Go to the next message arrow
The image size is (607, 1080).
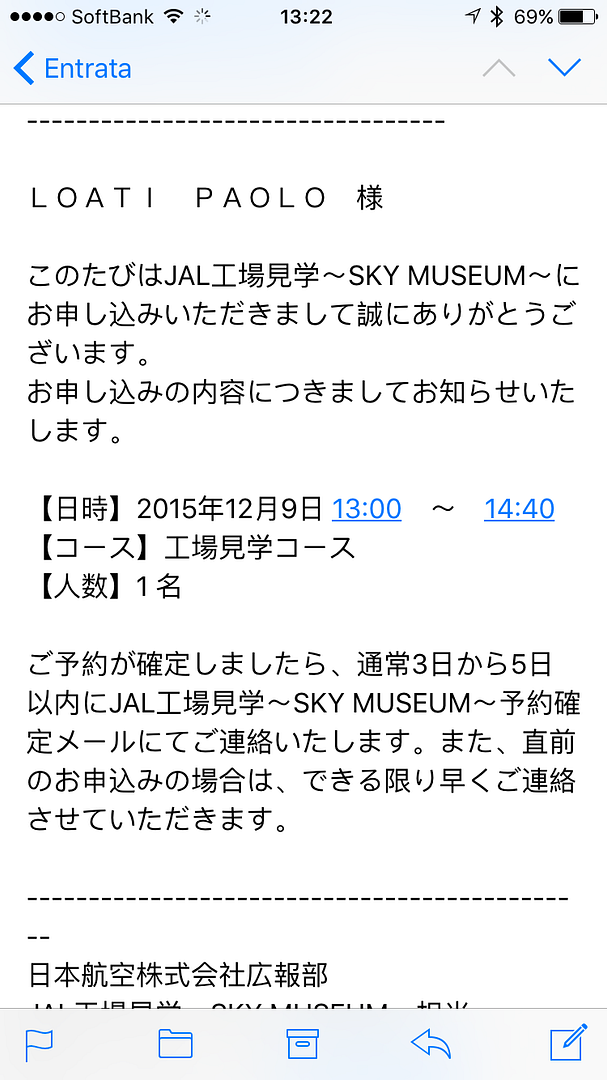click(564, 68)
